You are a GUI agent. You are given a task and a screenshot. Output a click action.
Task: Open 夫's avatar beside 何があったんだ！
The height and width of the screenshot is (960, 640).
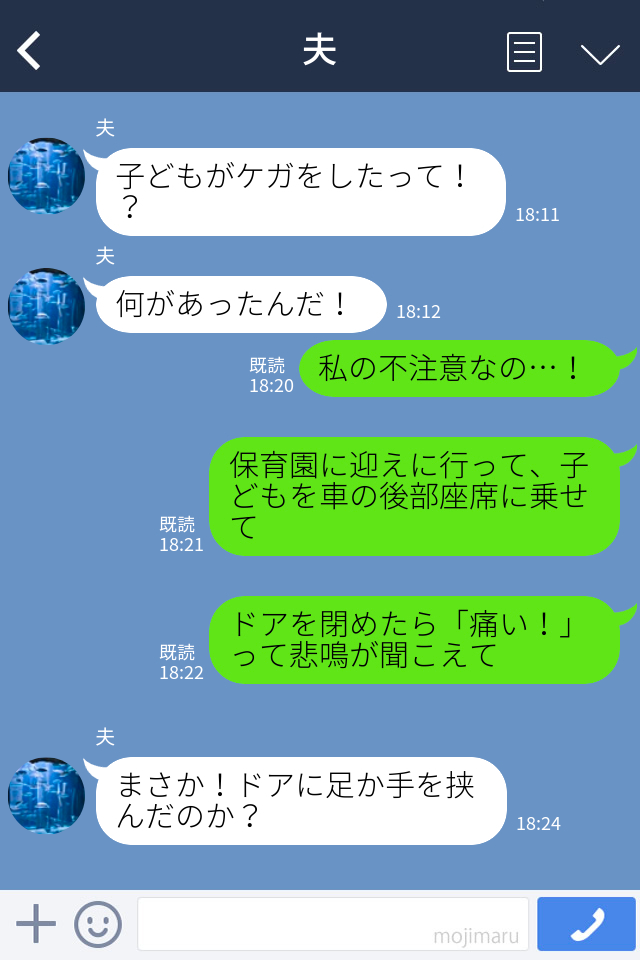47,306
